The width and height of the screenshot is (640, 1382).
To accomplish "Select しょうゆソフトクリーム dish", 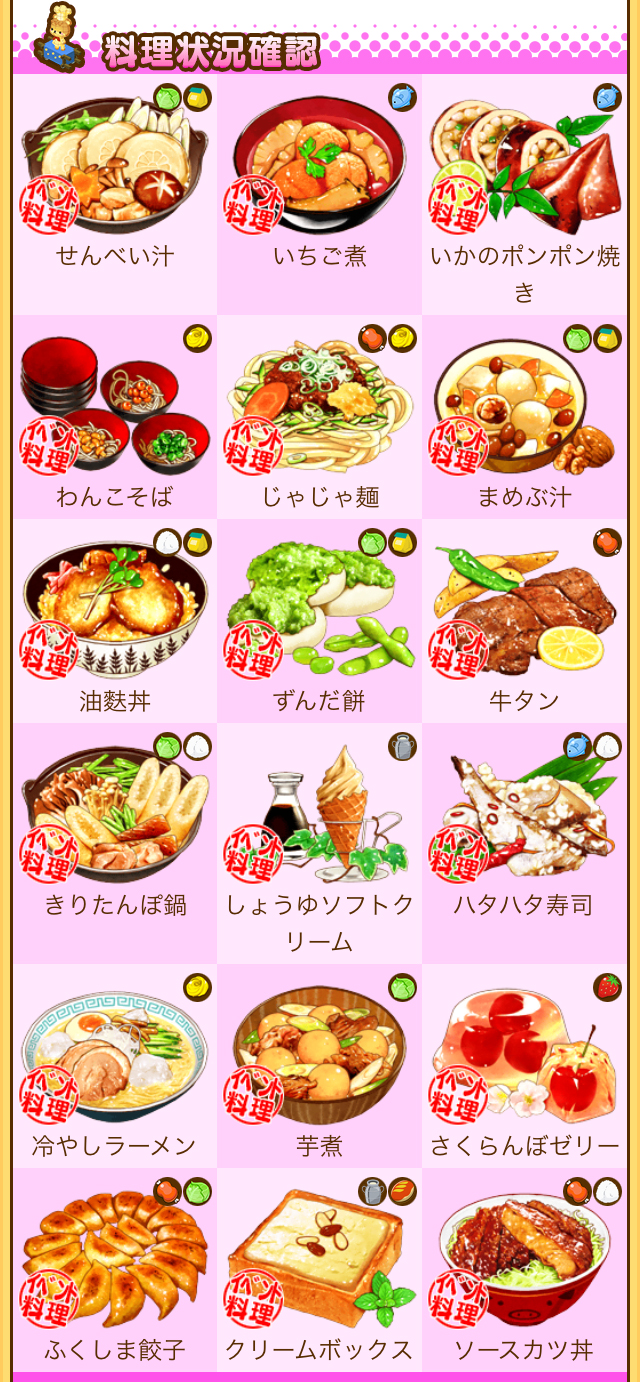I will pos(320,820).
